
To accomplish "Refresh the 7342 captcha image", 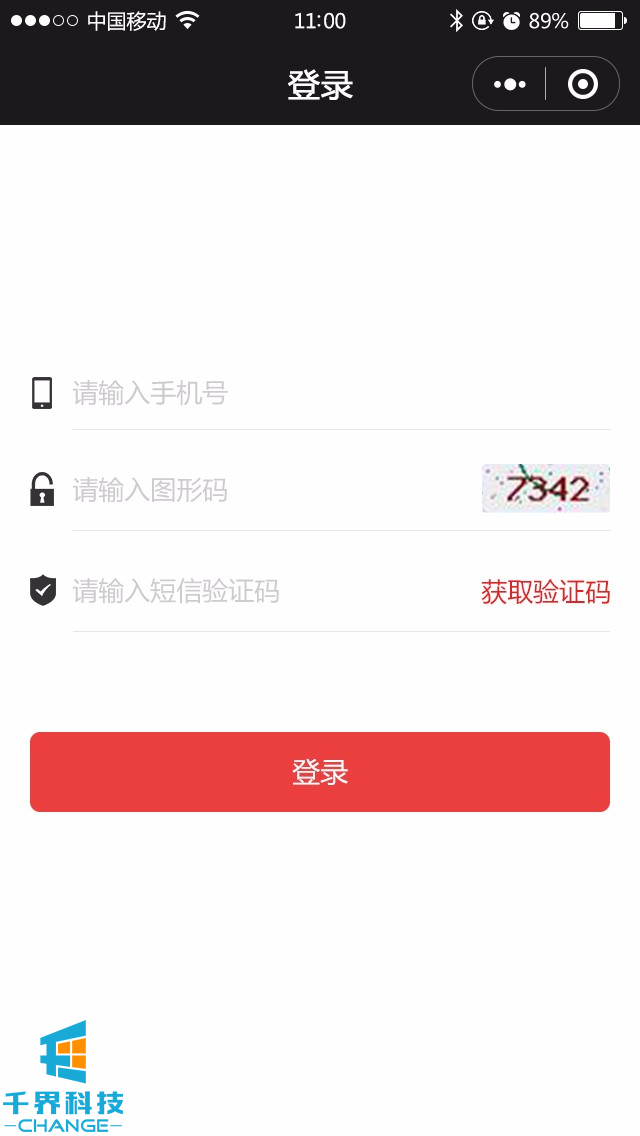I will [546, 488].
